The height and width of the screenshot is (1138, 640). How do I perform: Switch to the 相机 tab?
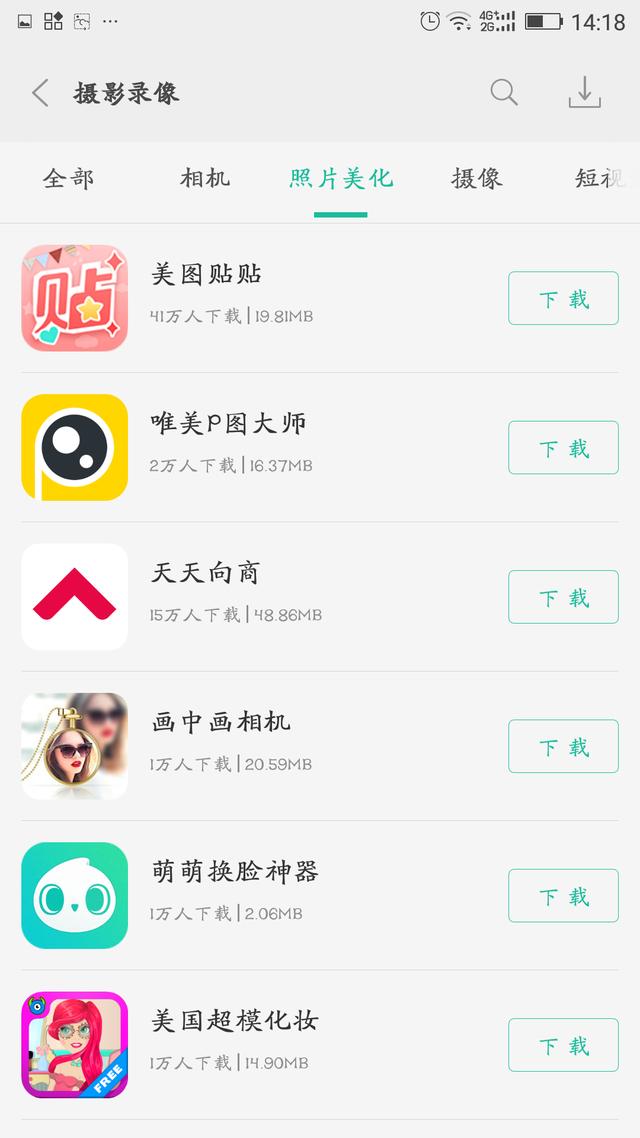pyautogui.click(x=205, y=179)
